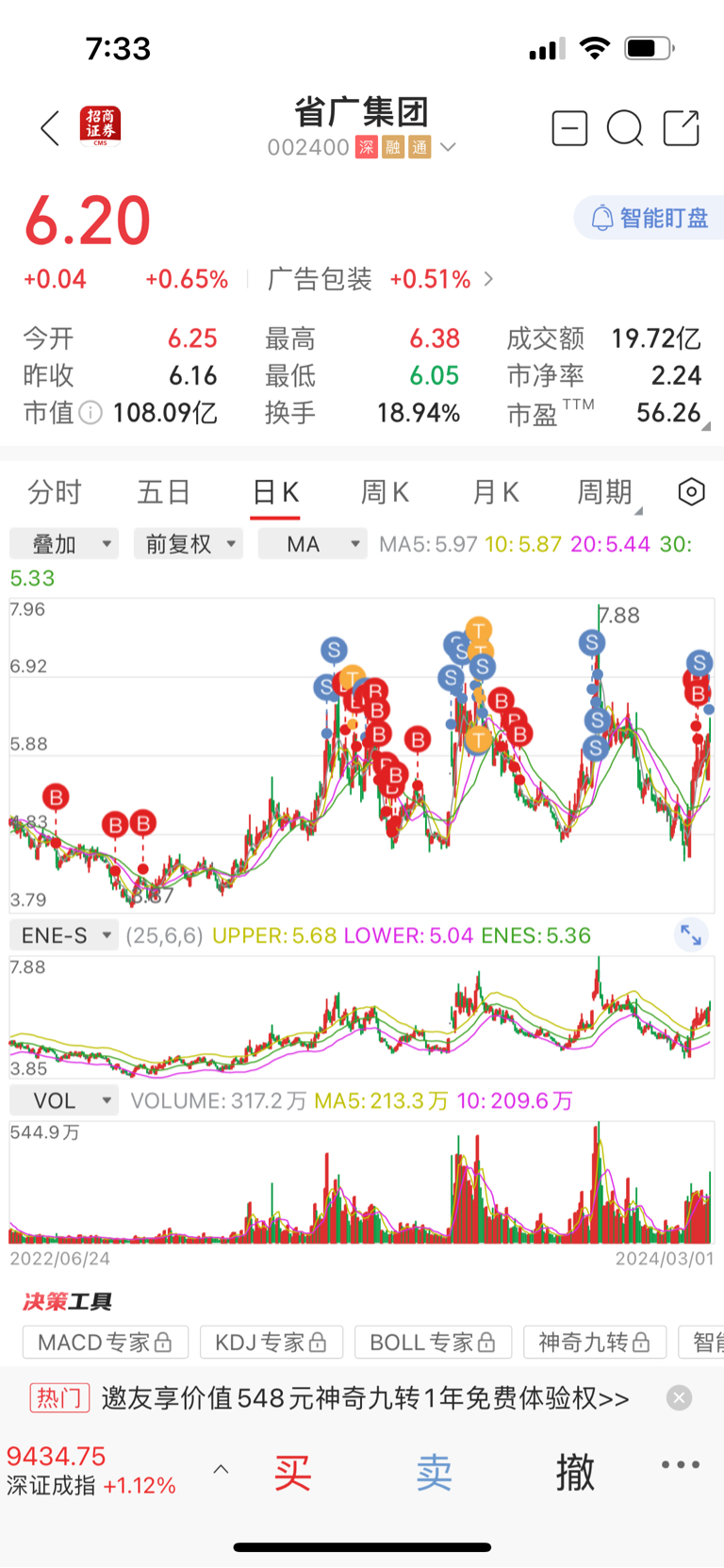
Task: Switch to the 周K weekly chart tab
Action: (x=384, y=491)
